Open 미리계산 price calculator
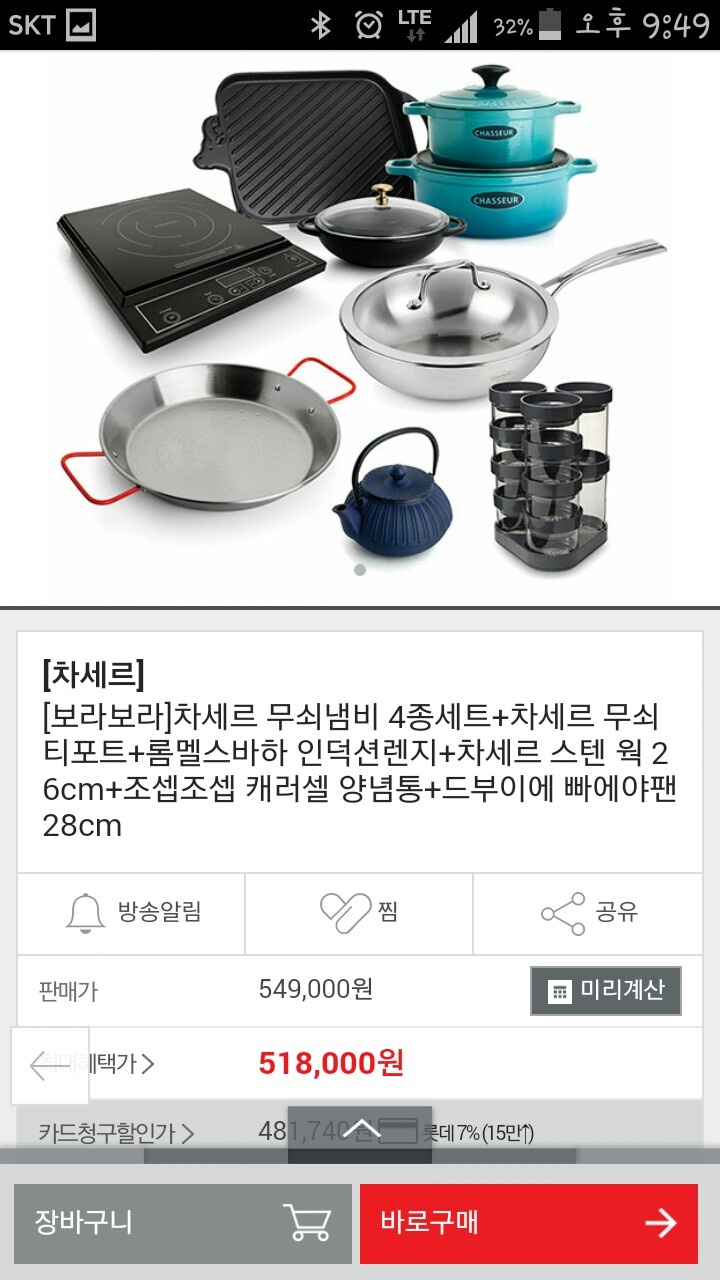Screen dimensions: 720x1280 pyautogui.click(x=605, y=991)
